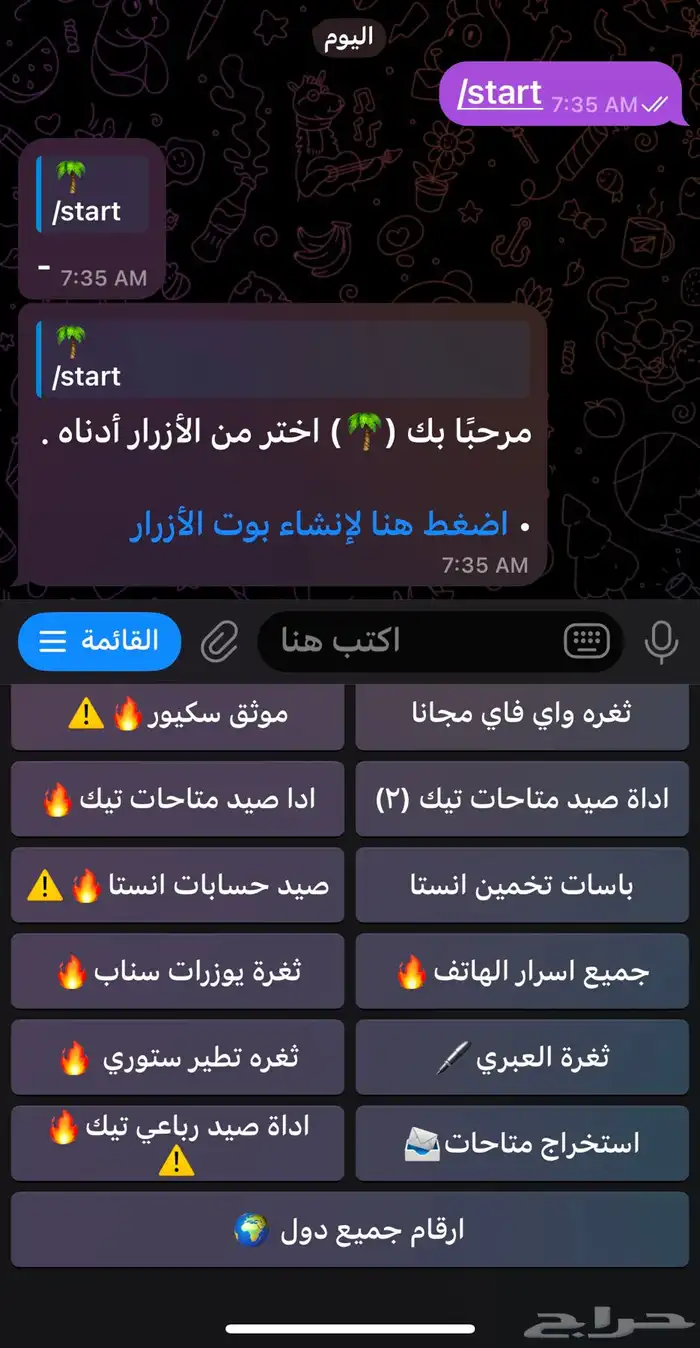The image size is (700, 1348).
Task: Tap the ثغره تطير ستوري button
Action: point(177,1057)
